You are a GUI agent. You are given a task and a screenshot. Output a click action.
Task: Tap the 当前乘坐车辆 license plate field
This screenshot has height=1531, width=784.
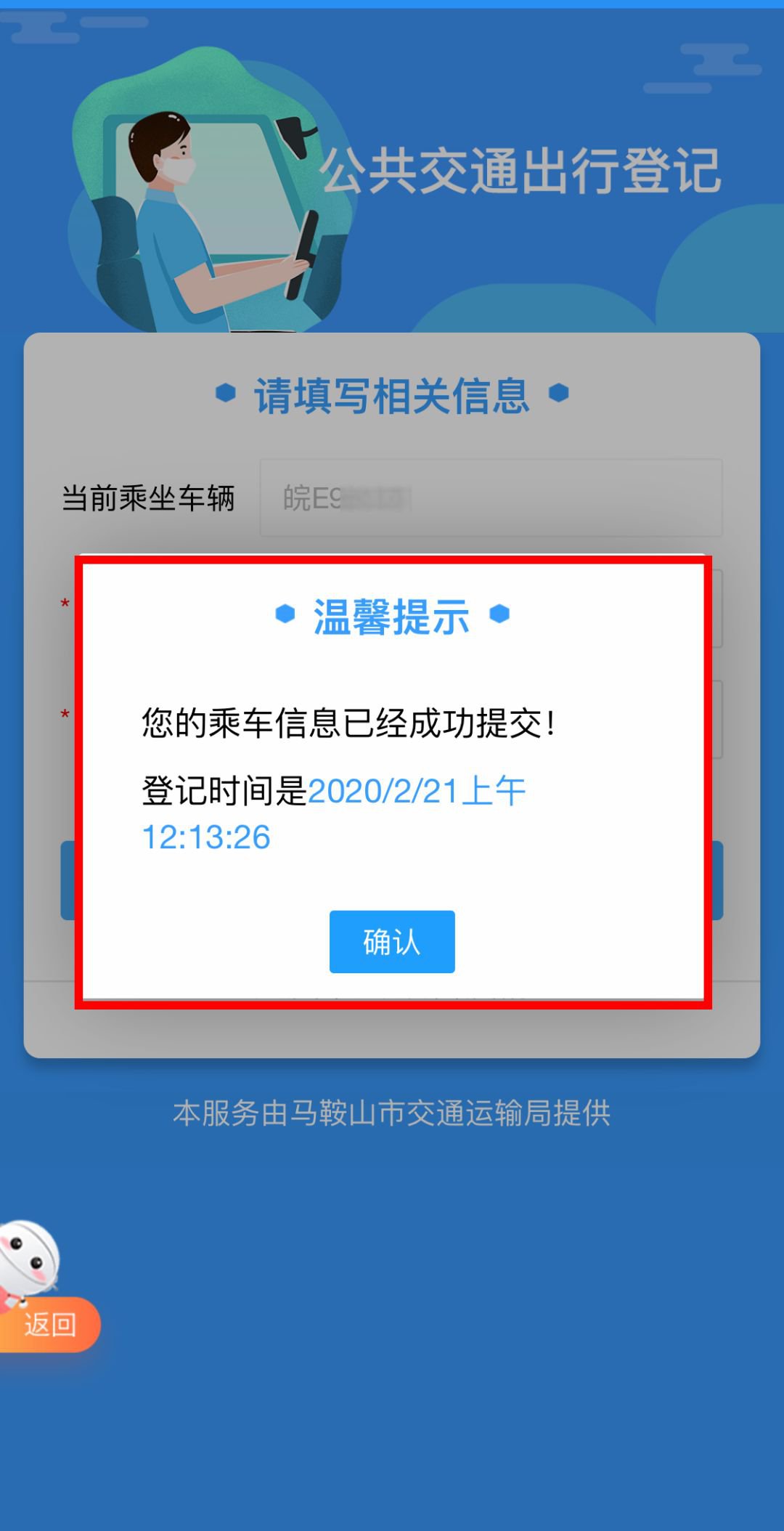[x=491, y=498]
